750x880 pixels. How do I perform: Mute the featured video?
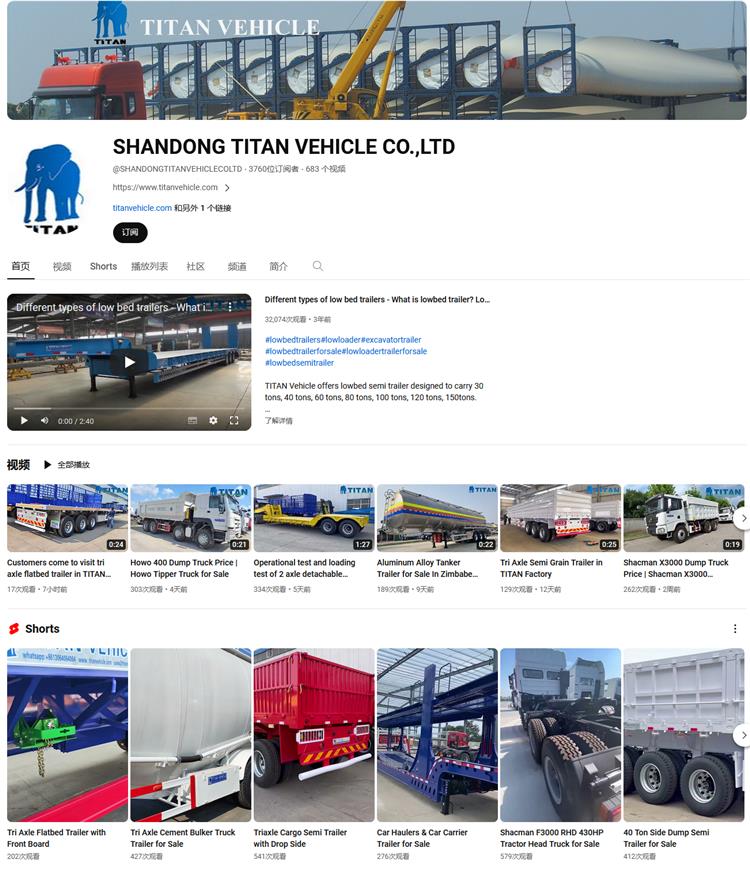coord(45,421)
